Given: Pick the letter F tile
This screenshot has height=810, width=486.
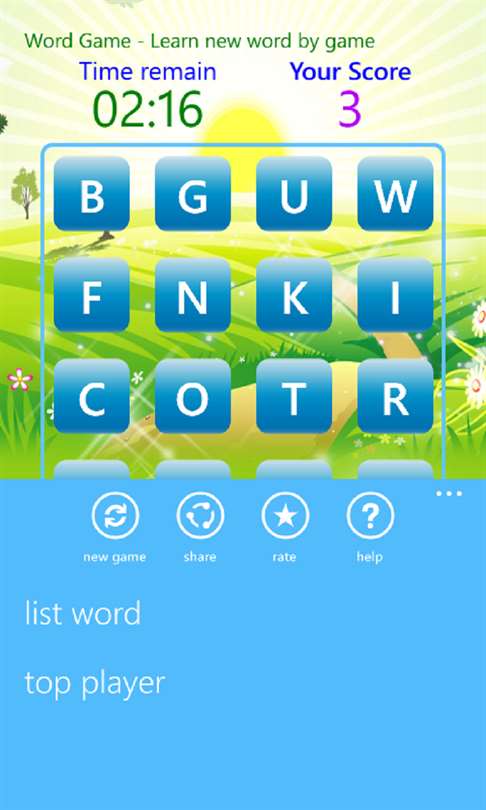Looking at the screenshot, I should (x=91, y=295).
